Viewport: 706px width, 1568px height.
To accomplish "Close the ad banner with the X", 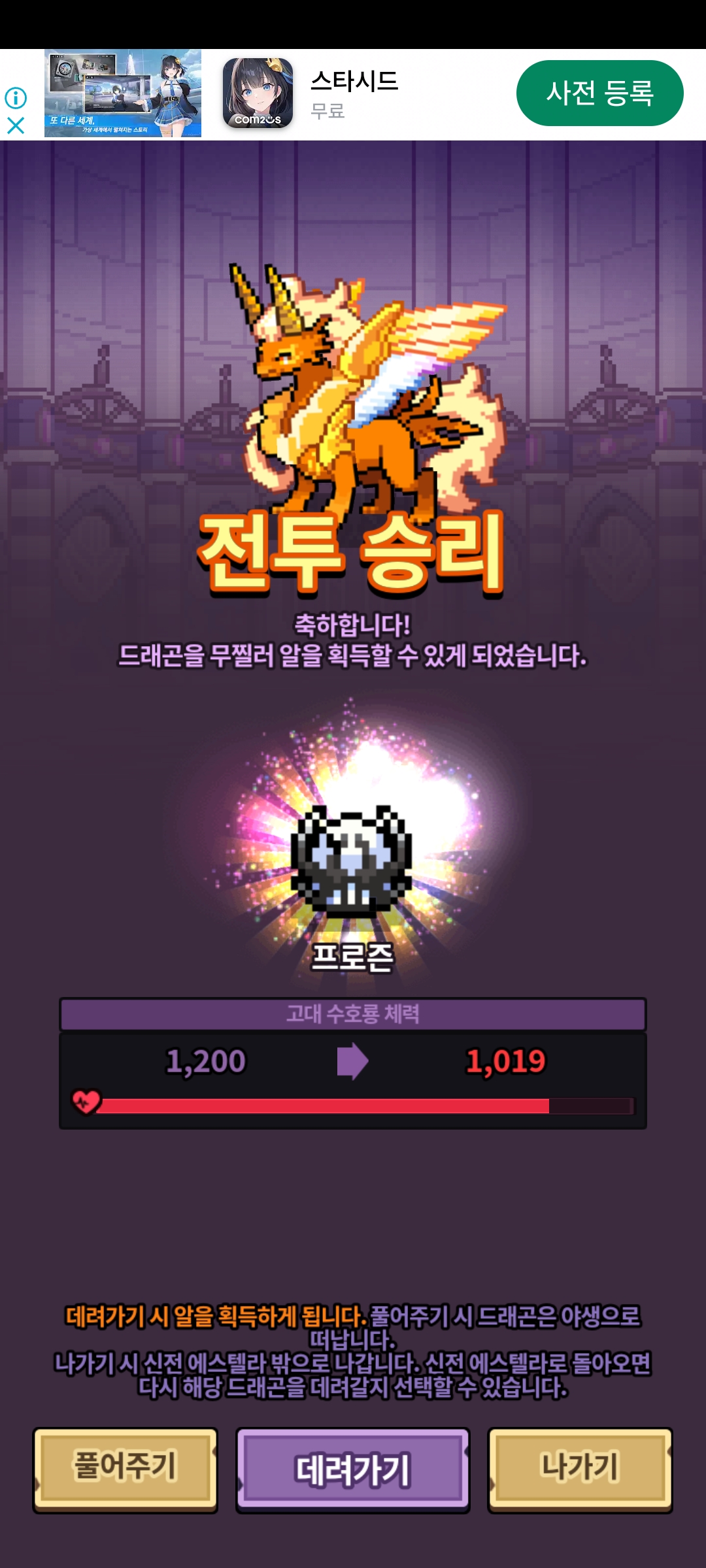I will pos(16,125).
